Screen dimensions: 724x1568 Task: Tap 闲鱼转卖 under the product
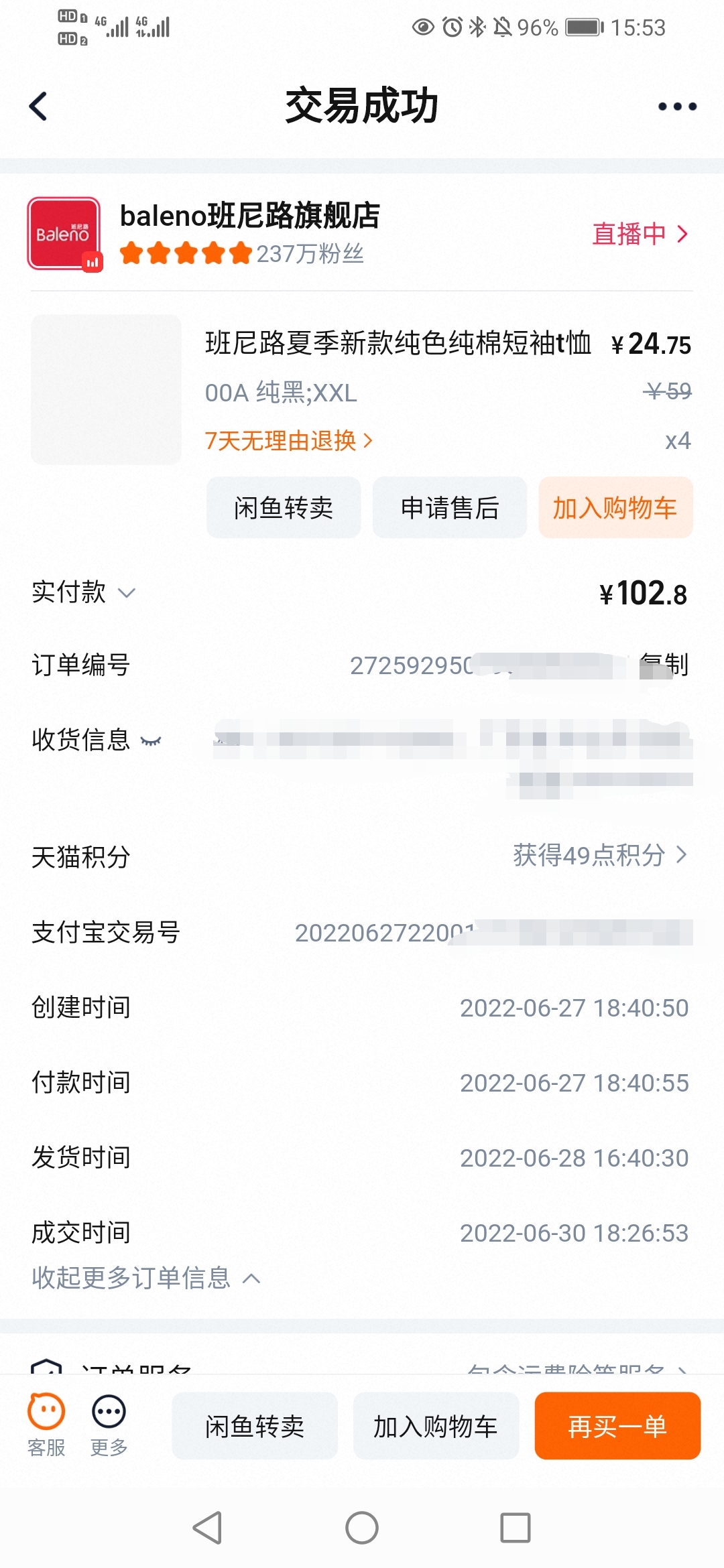[x=283, y=508]
